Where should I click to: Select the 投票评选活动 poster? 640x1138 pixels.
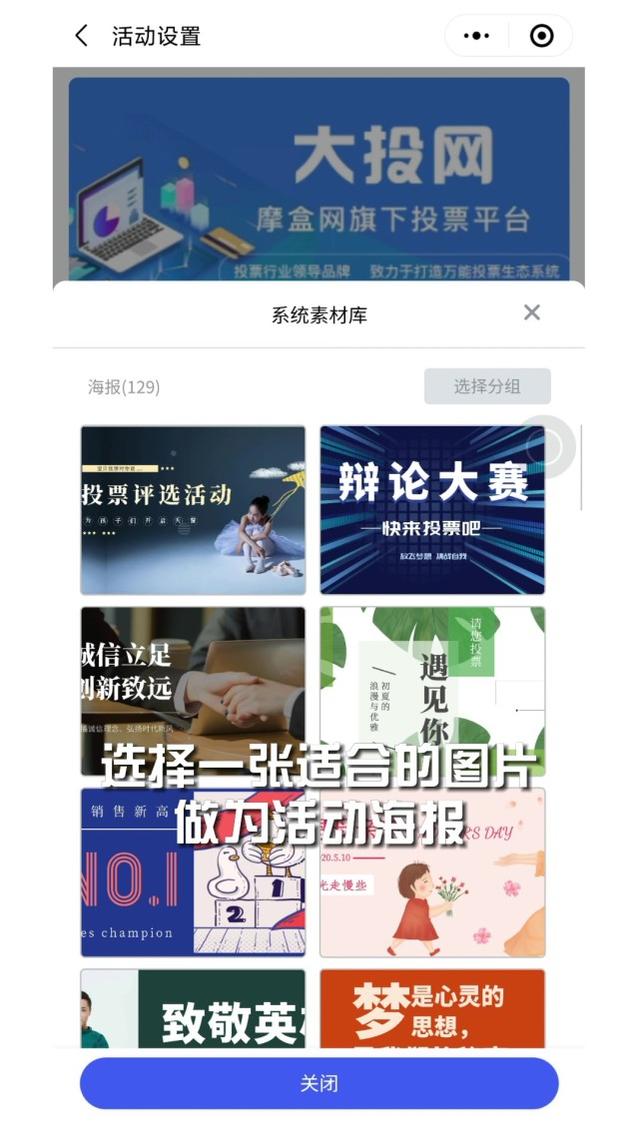[193, 510]
